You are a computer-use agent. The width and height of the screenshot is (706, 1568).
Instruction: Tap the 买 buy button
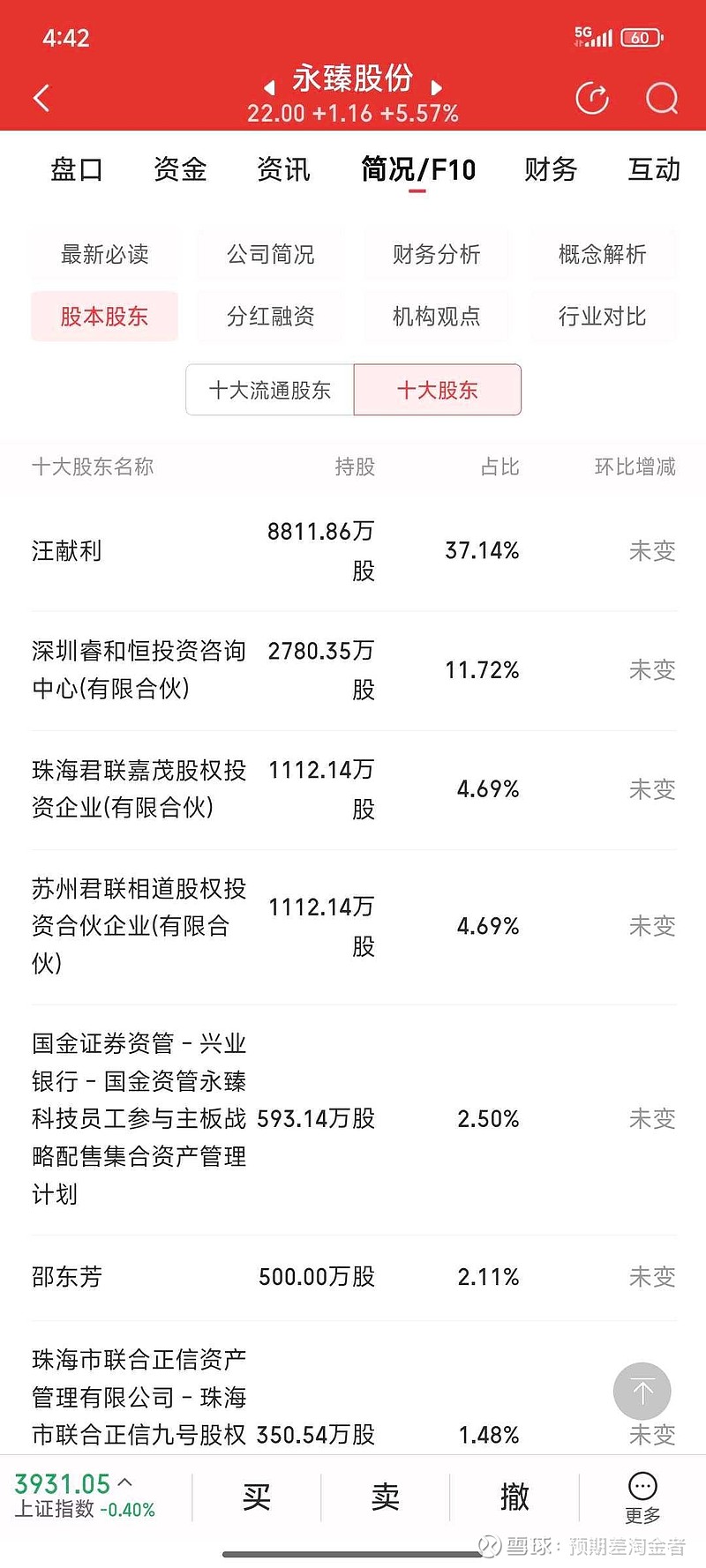click(x=255, y=1497)
